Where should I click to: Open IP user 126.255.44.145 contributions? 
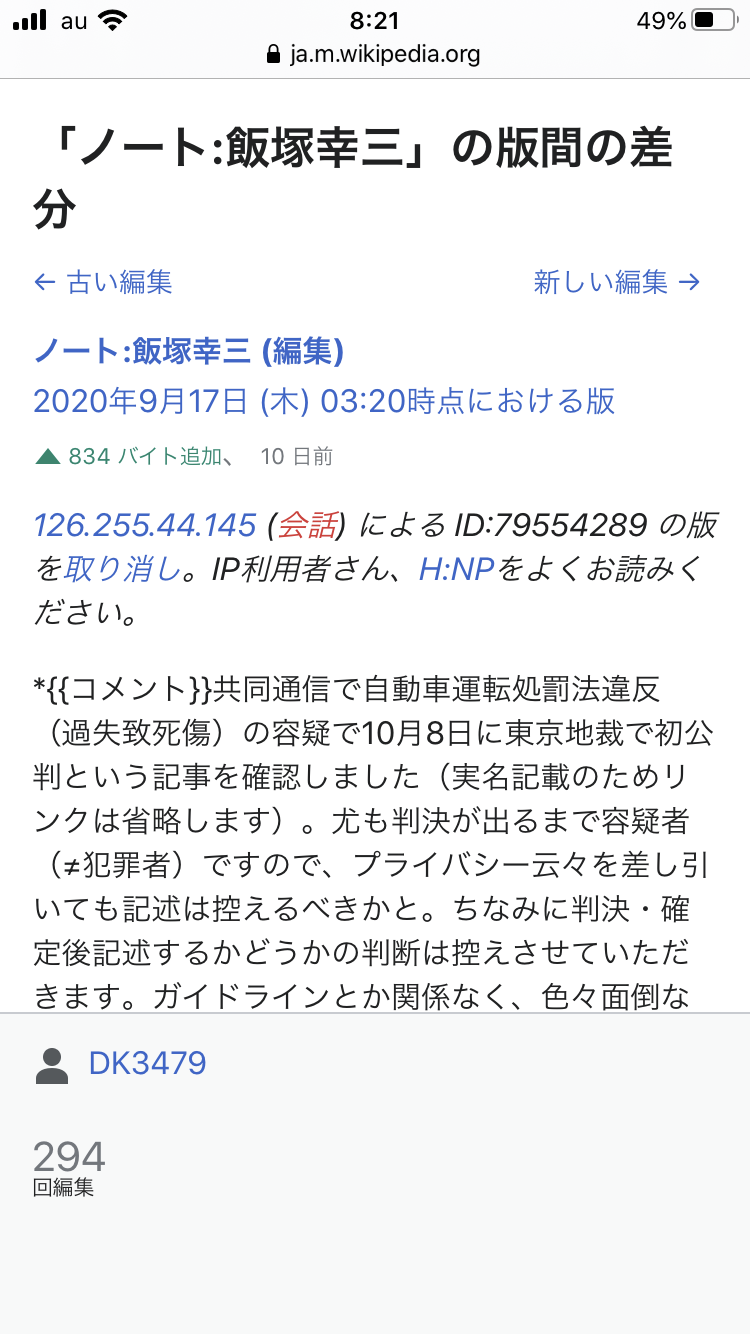pos(145,524)
